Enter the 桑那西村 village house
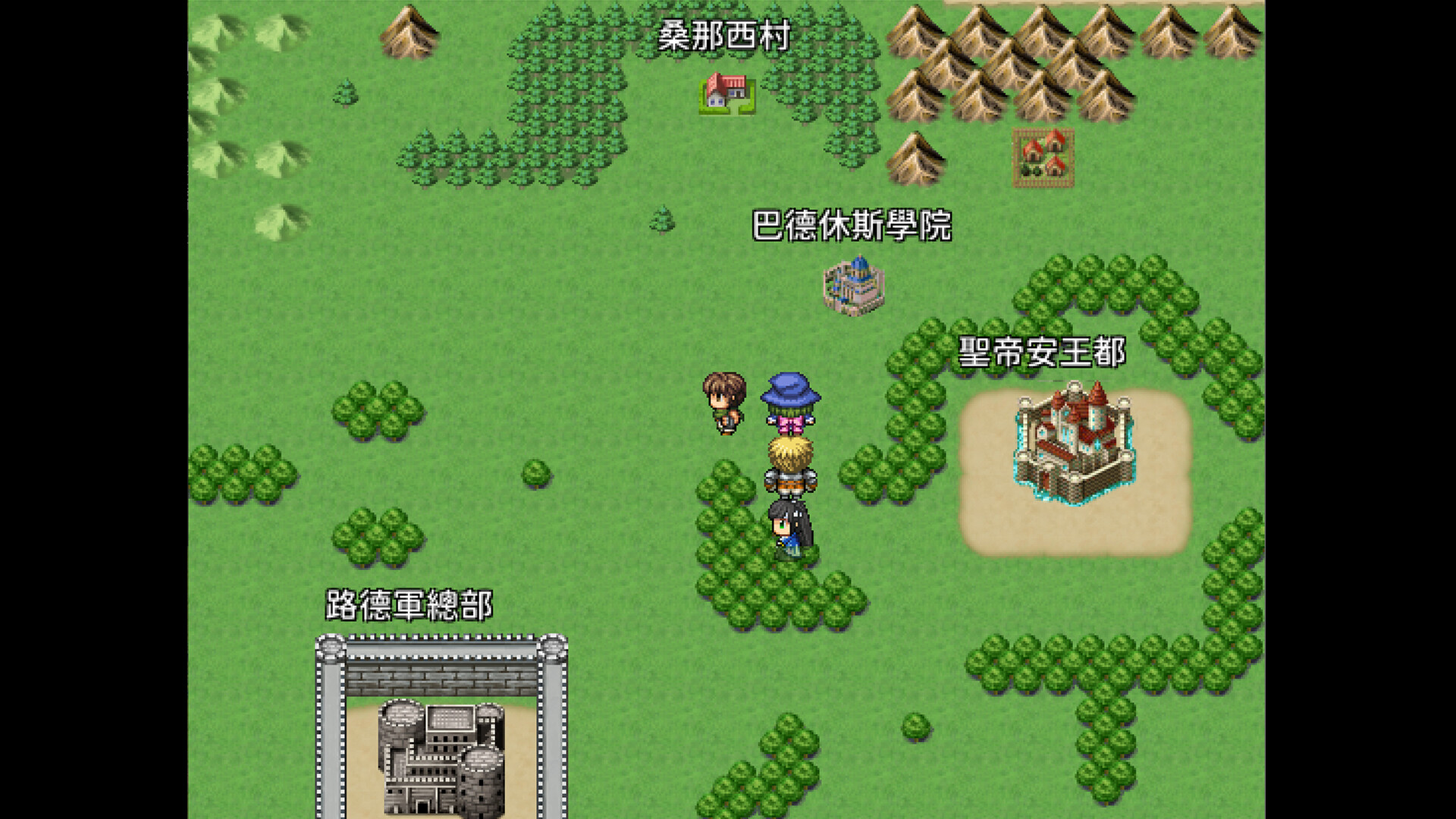Viewport: 1456px width, 819px height. click(727, 93)
